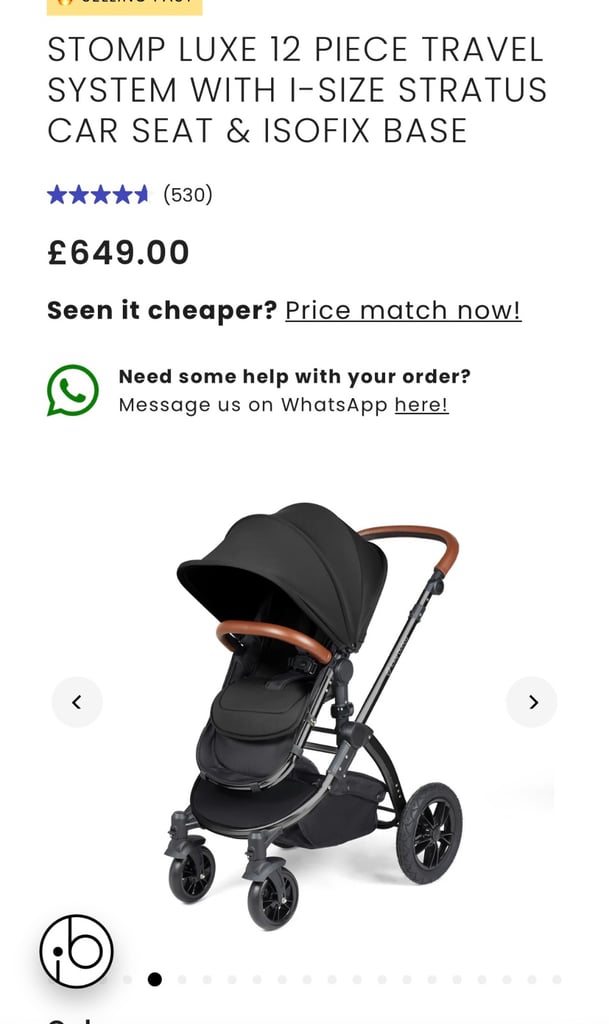Open the Price match now link
This screenshot has width=609, height=1024.
click(403, 310)
